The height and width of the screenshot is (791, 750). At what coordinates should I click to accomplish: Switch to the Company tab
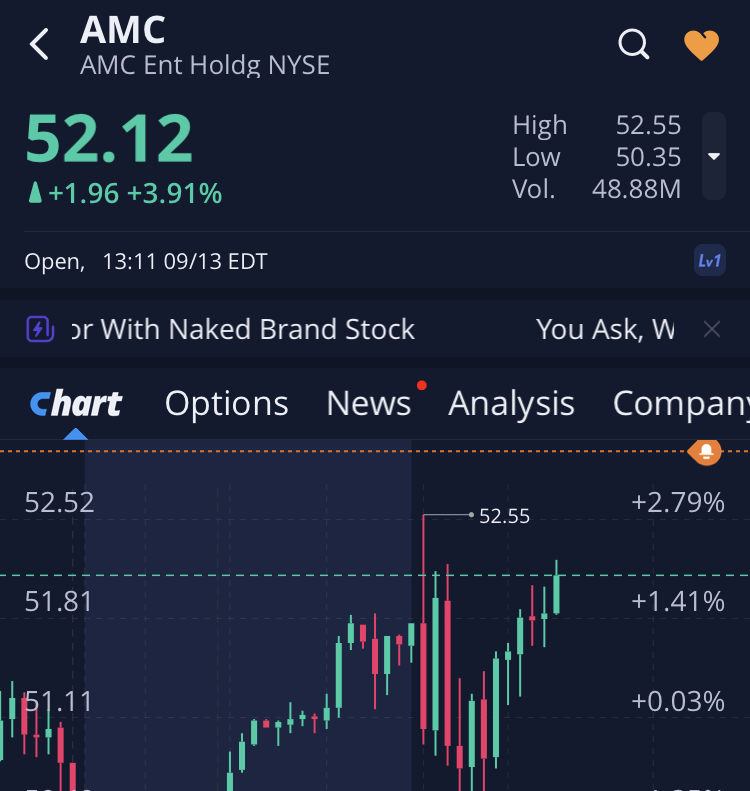pyautogui.click(x=680, y=403)
